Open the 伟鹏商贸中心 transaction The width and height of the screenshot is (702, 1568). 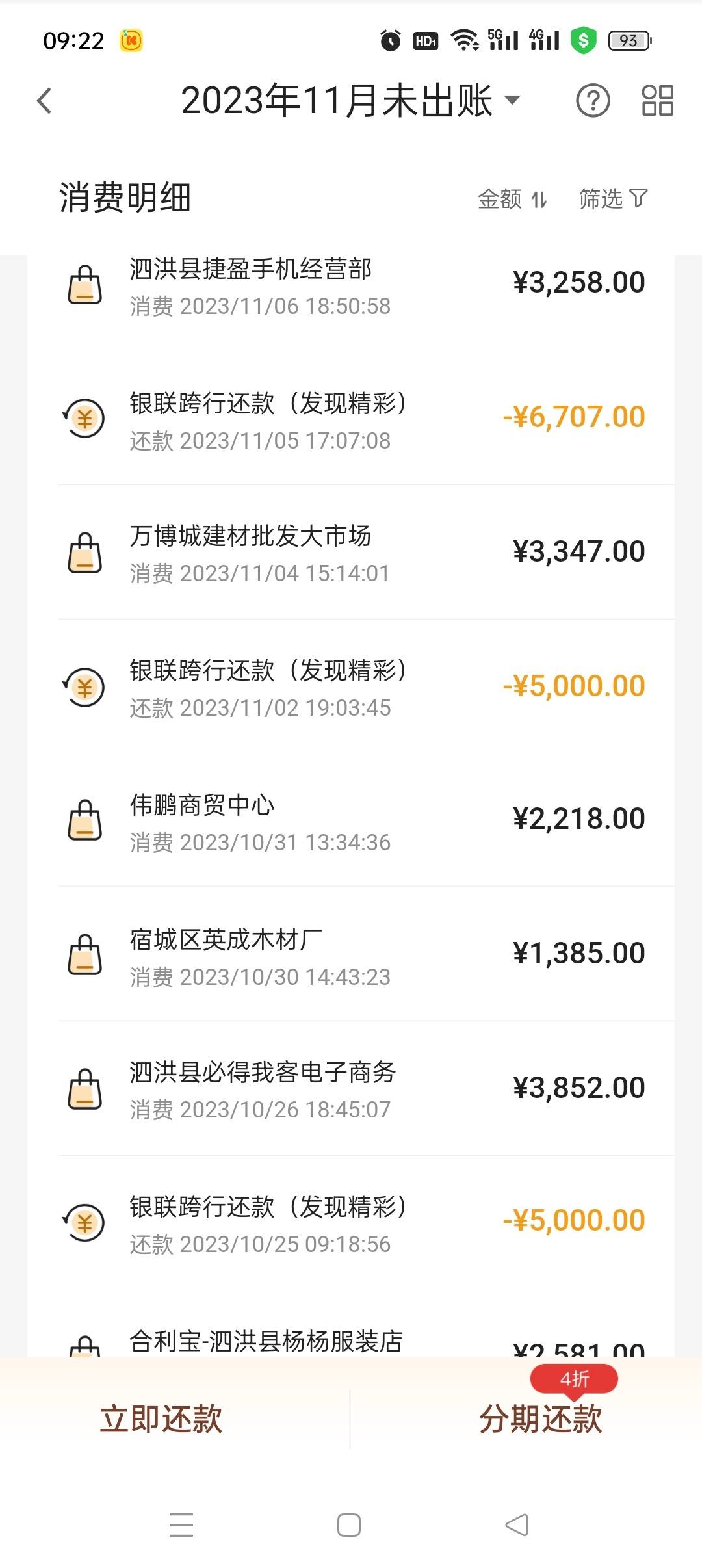(x=351, y=820)
